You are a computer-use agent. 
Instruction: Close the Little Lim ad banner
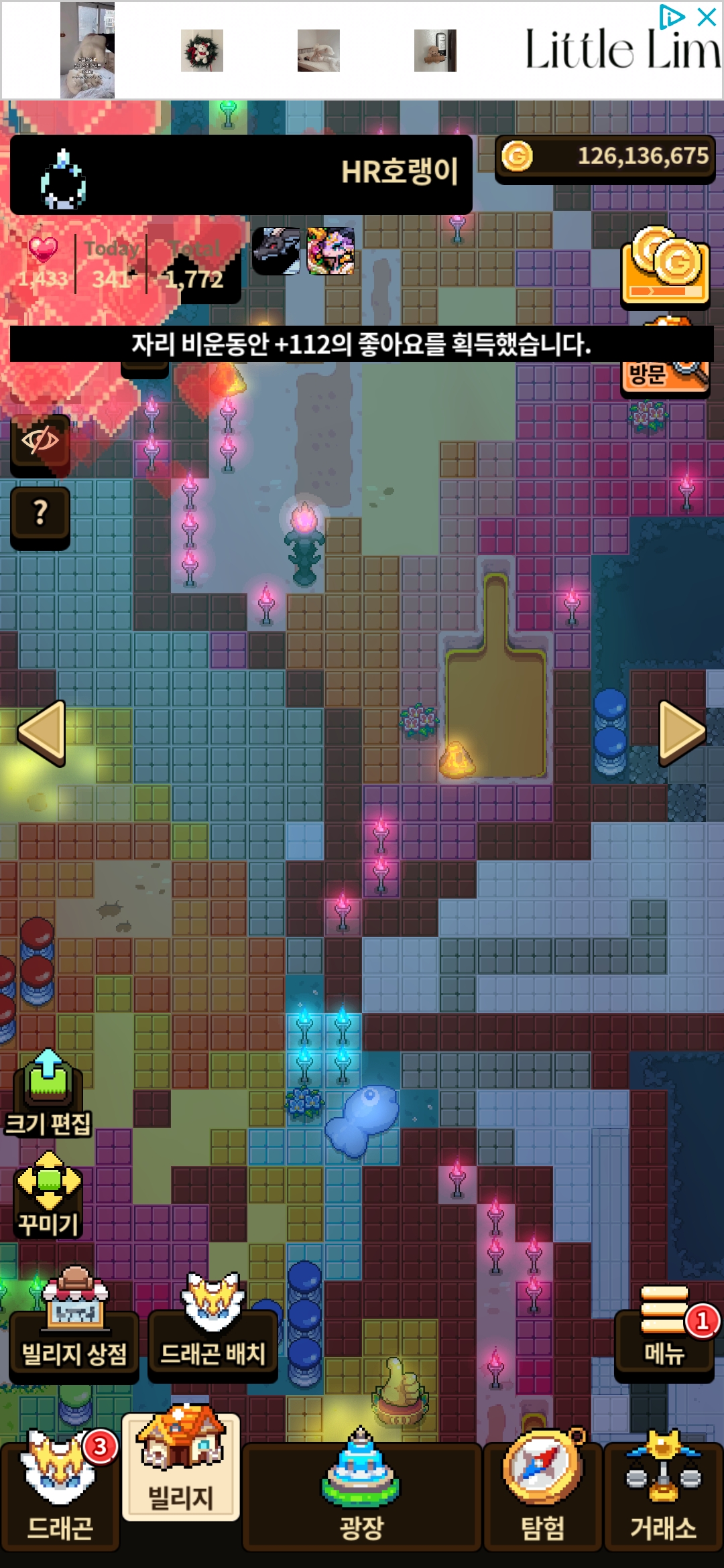707,17
